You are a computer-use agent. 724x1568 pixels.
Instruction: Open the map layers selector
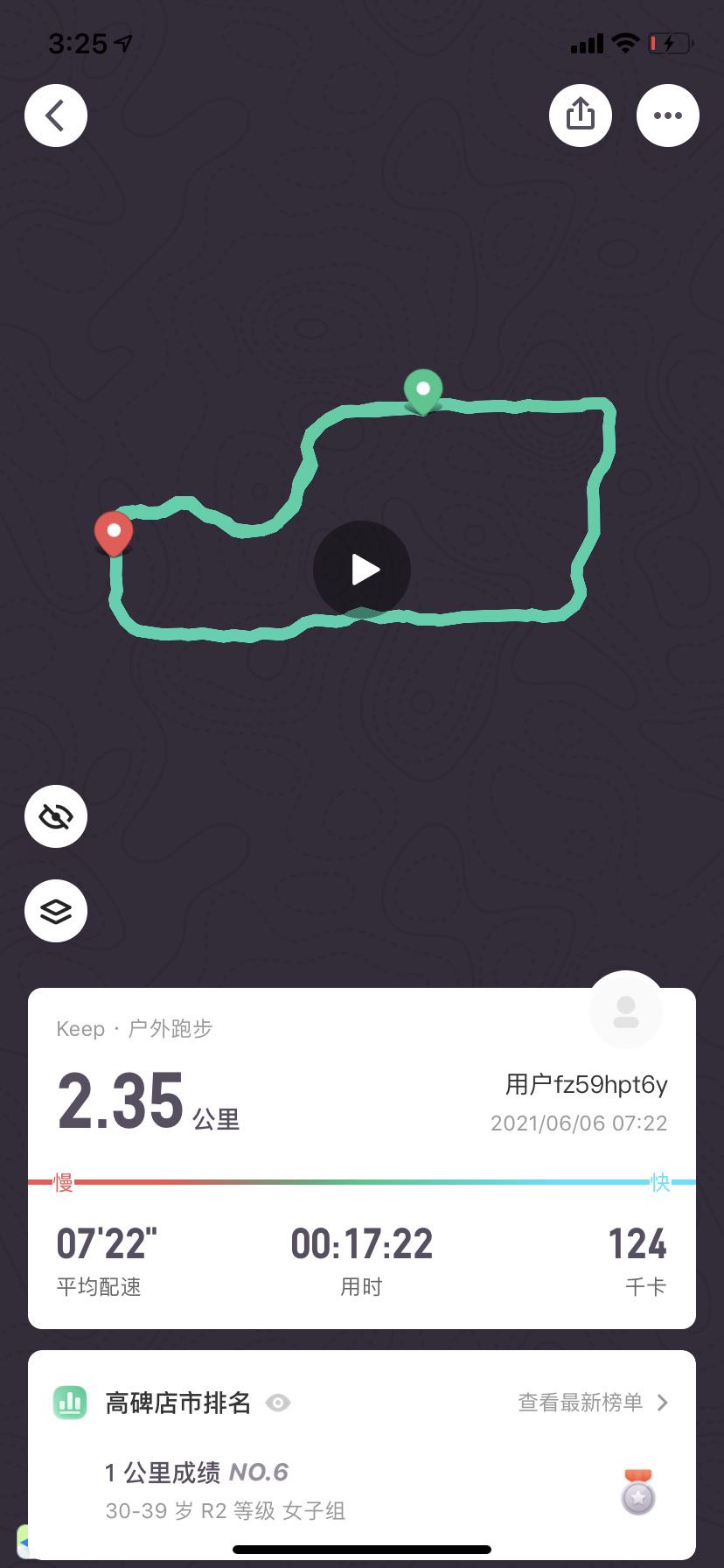pyautogui.click(x=56, y=911)
